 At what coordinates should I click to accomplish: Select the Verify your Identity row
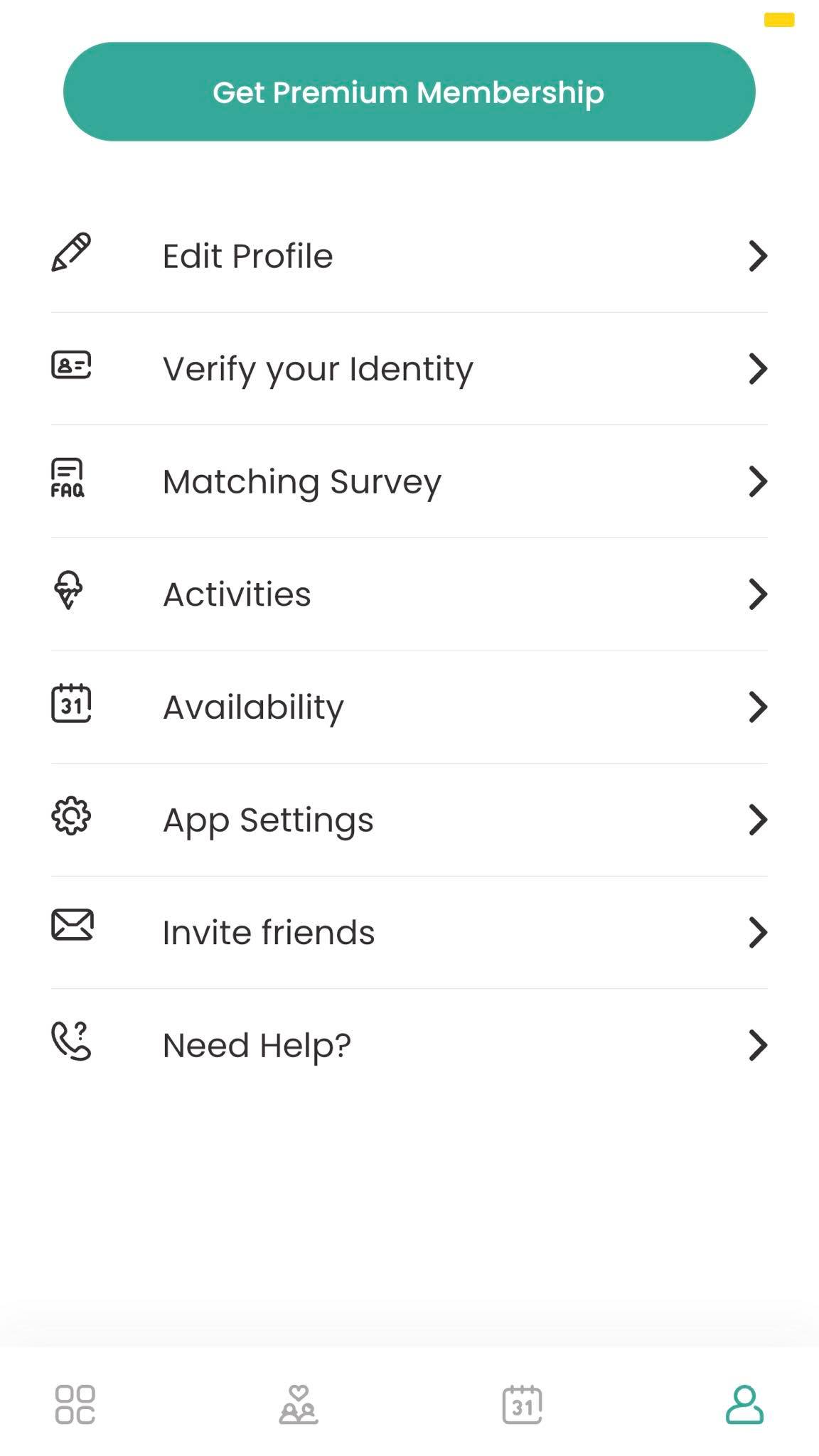tap(409, 368)
